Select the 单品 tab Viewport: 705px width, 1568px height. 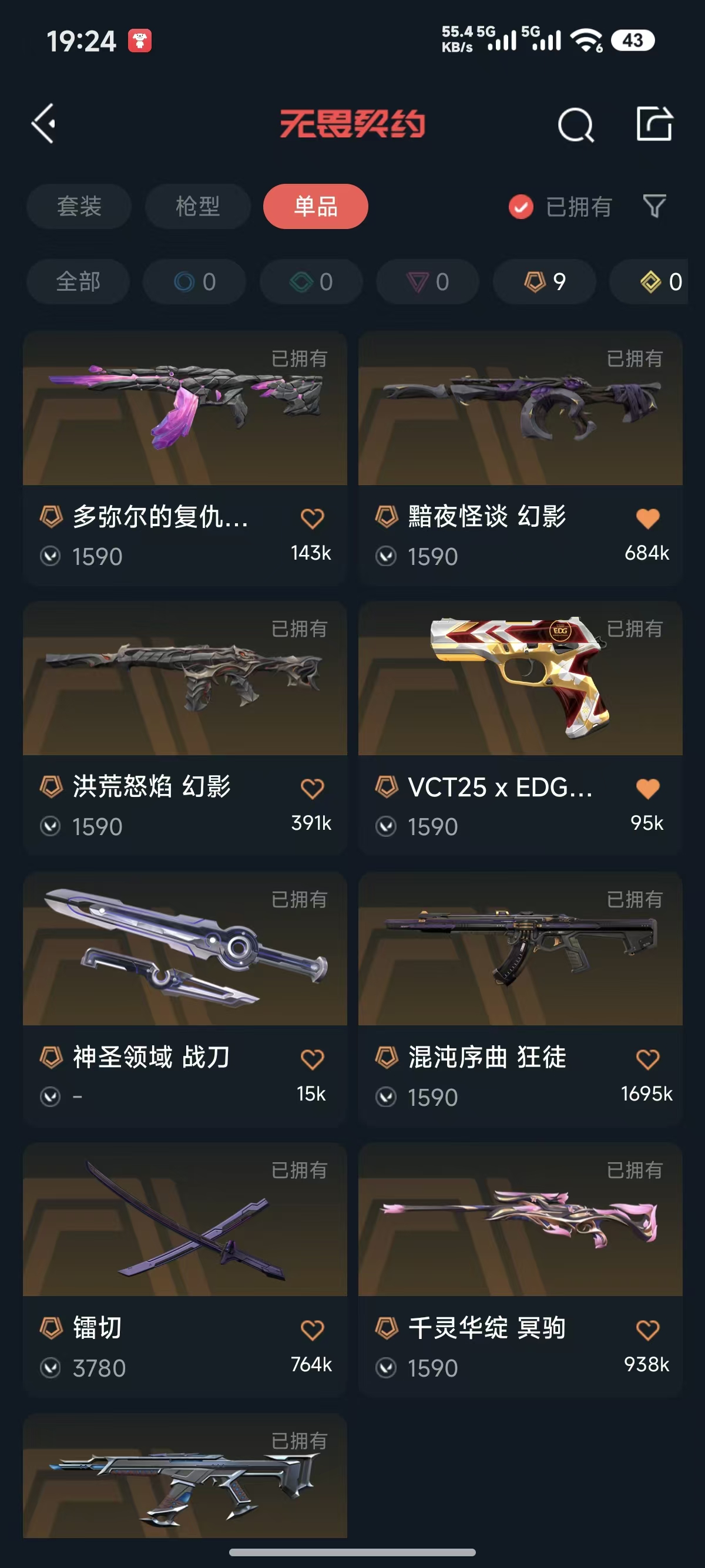315,206
